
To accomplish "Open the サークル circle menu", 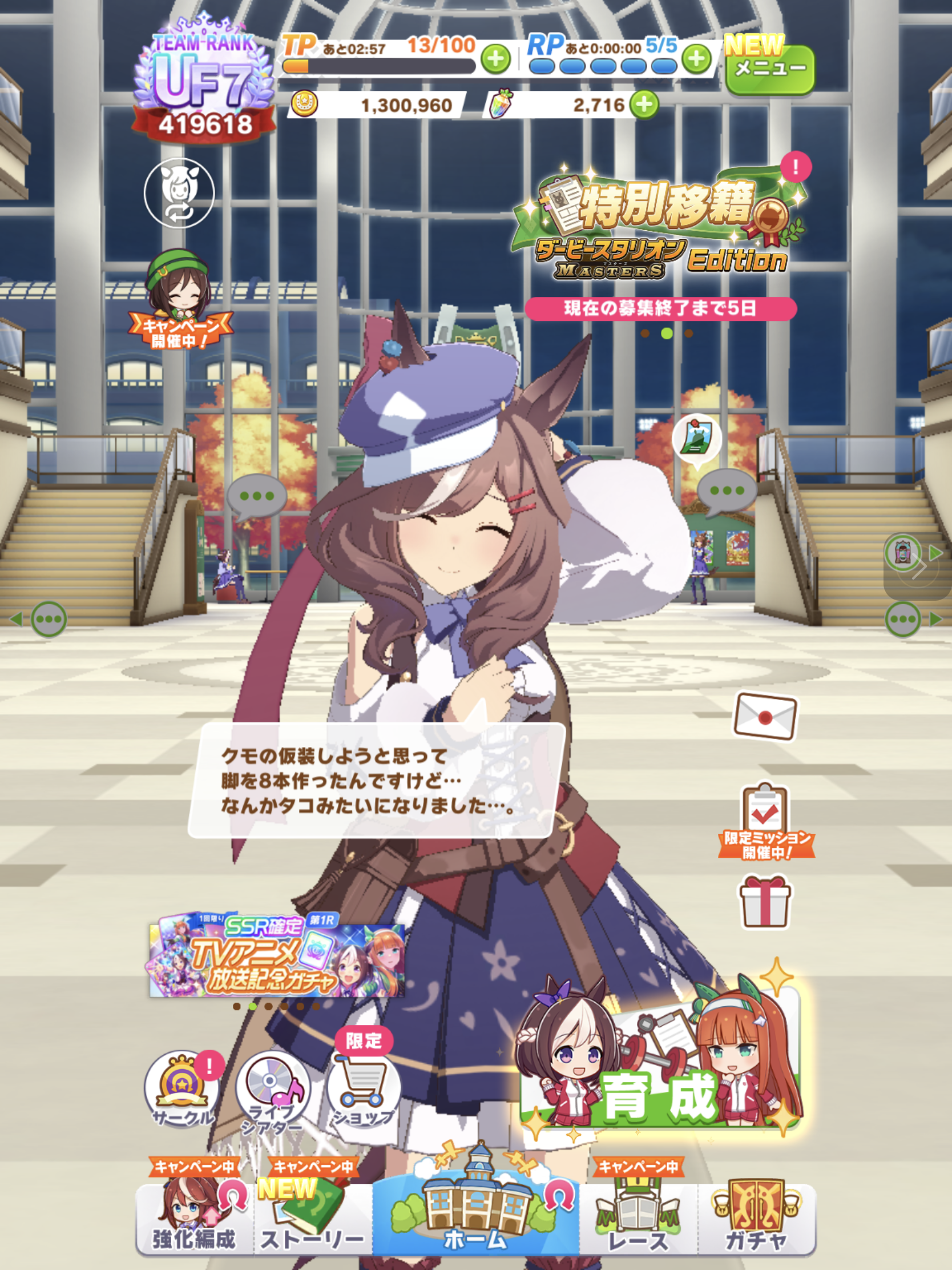I will pos(183,1090).
